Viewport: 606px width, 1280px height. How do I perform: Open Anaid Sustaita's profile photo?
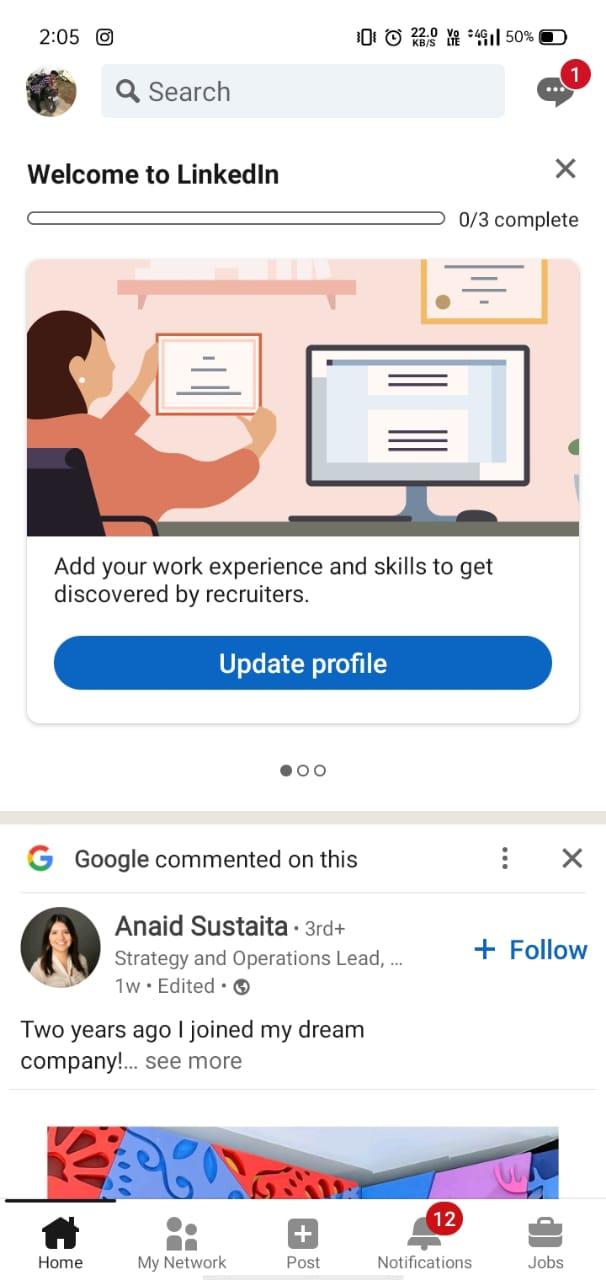pyautogui.click(x=60, y=948)
